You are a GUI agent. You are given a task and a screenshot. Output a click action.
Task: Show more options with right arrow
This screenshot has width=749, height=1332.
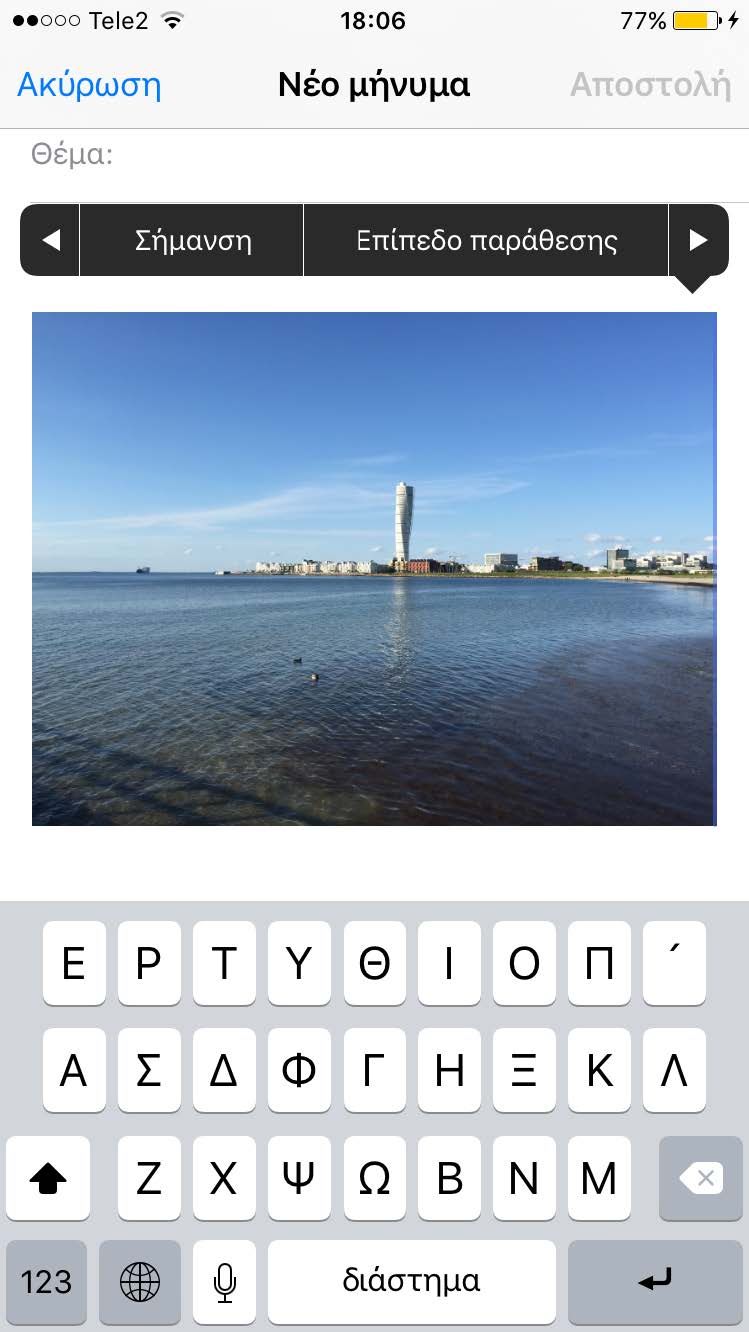point(698,240)
